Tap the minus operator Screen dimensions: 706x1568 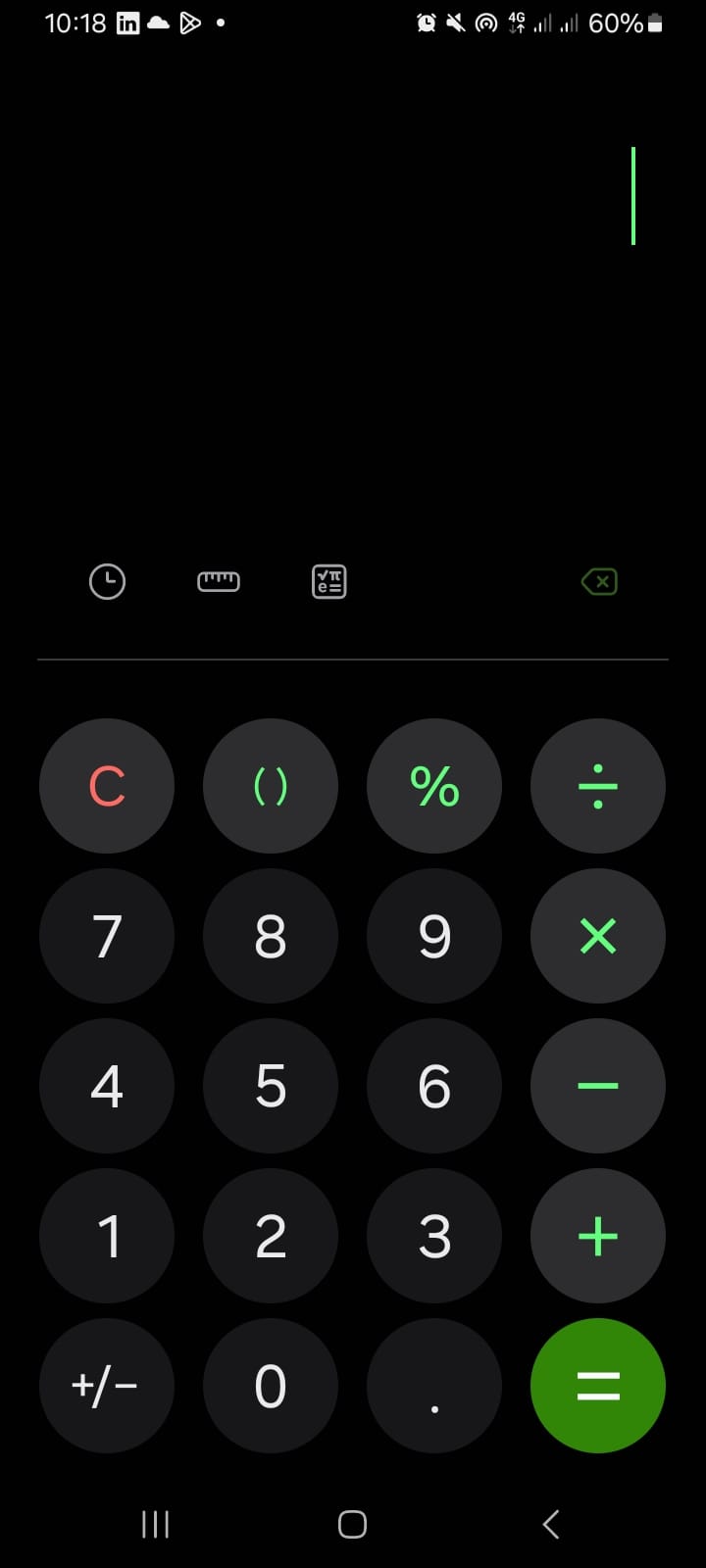pyautogui.click(x=598, y=1086)
